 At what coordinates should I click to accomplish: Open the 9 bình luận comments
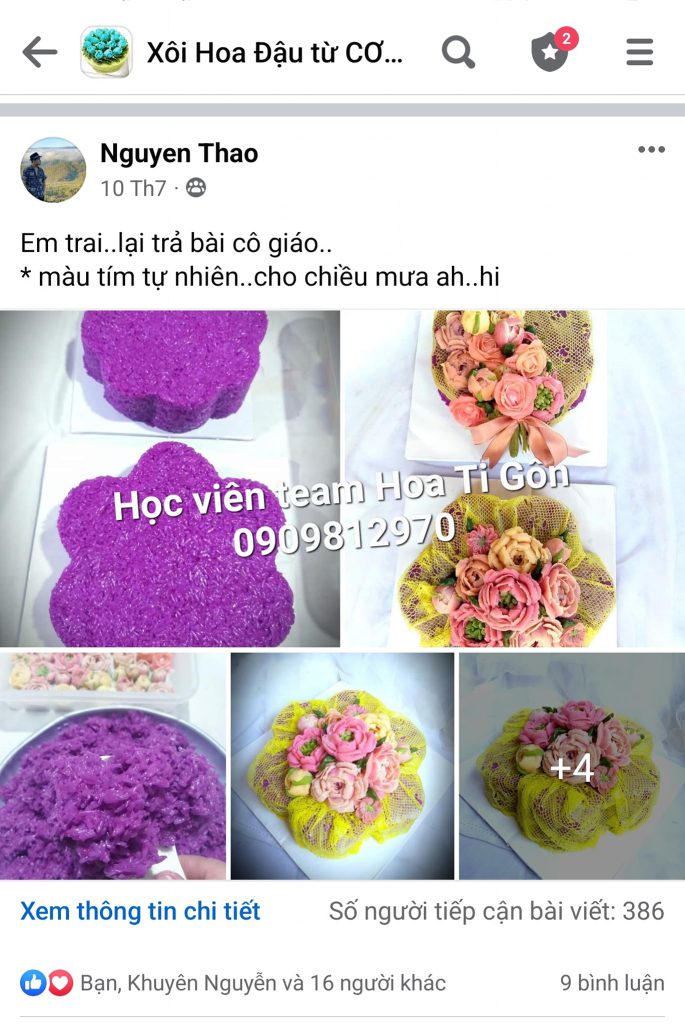[x=612, y=983]
